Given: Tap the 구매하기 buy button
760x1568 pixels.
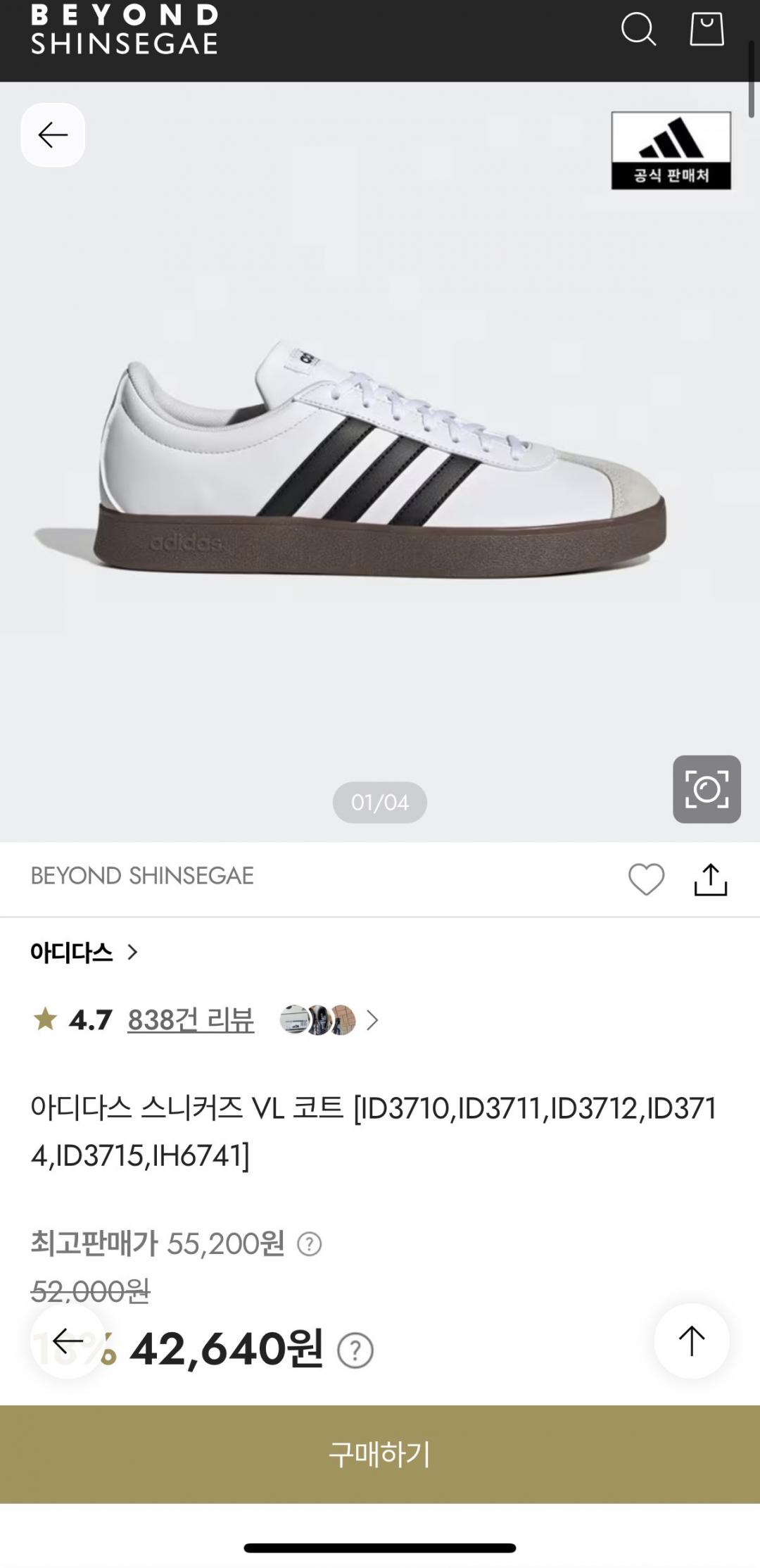Looking at the screenshot, I should pos(380,1454).
